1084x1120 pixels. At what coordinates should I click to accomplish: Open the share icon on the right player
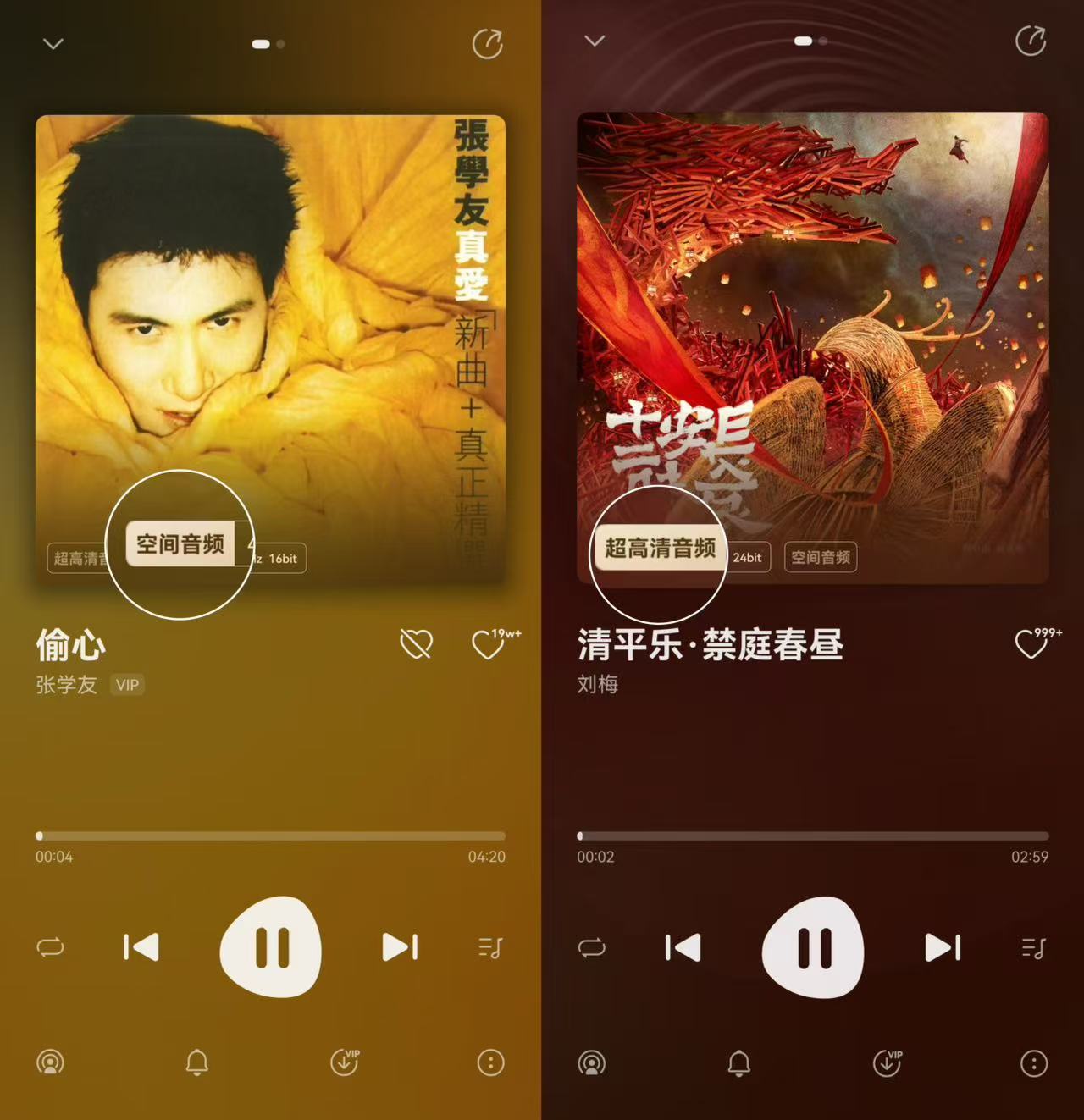tap(1030, 41)
